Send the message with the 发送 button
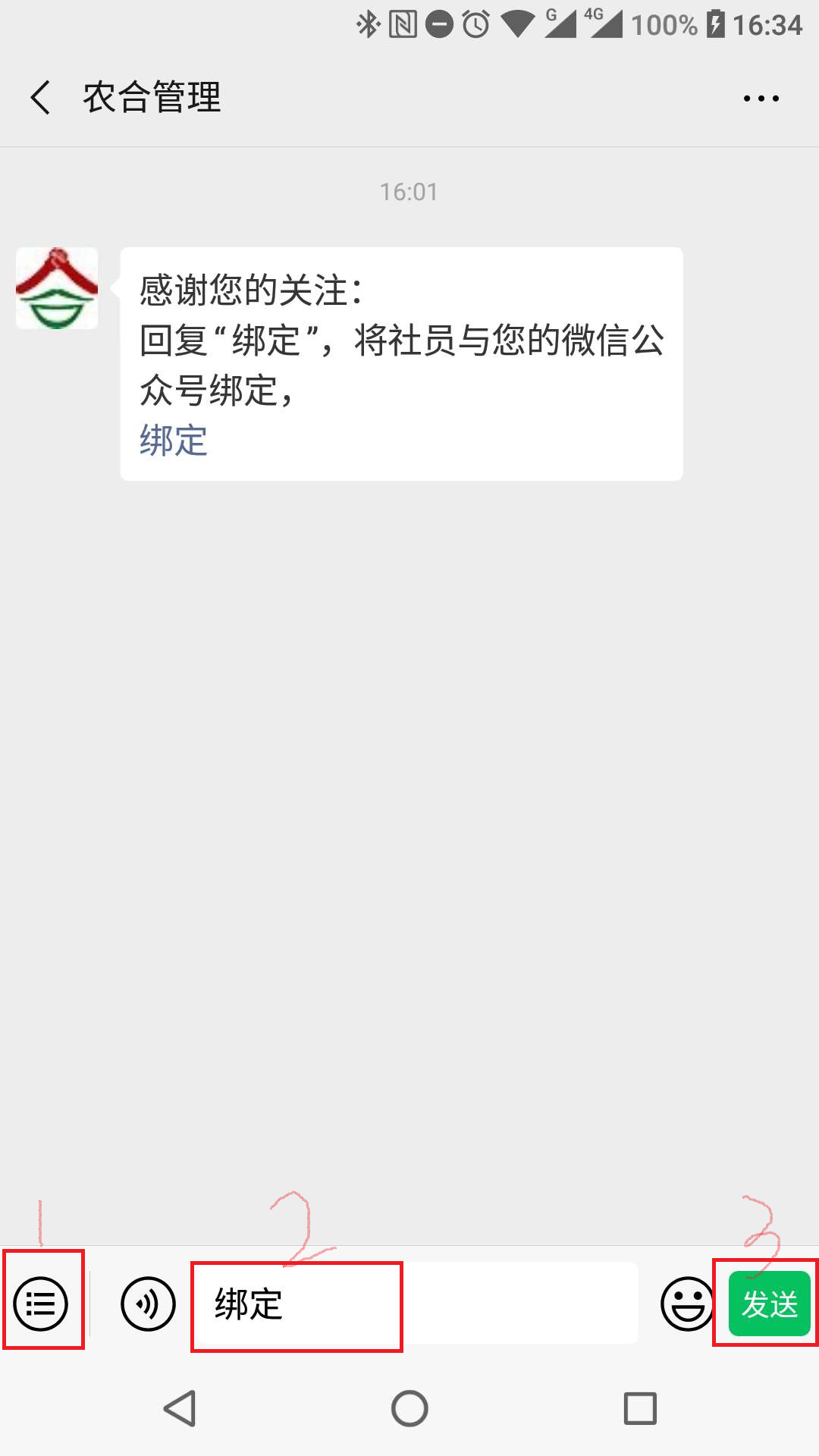The height and width of the screenshot is (1456, 819). tap(769, 1304)
